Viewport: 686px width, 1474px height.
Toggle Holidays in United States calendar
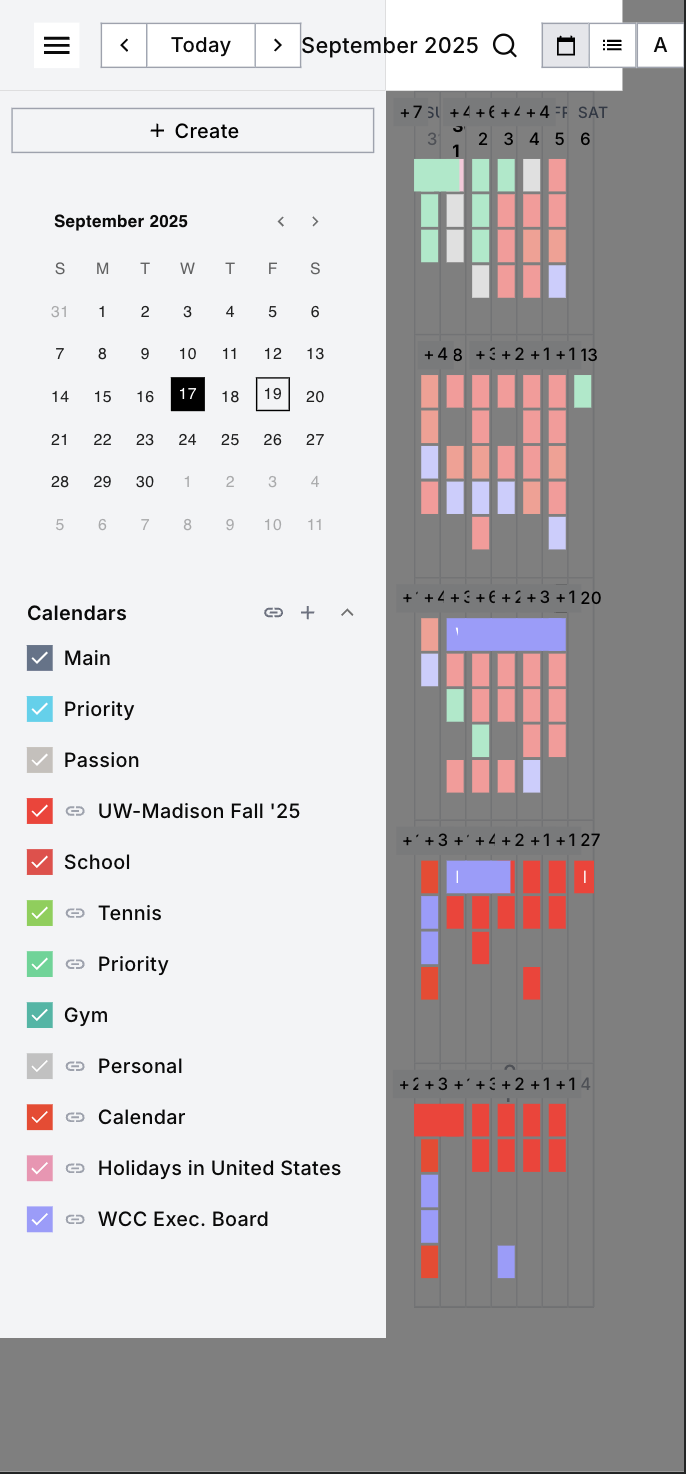(40, 1168)
